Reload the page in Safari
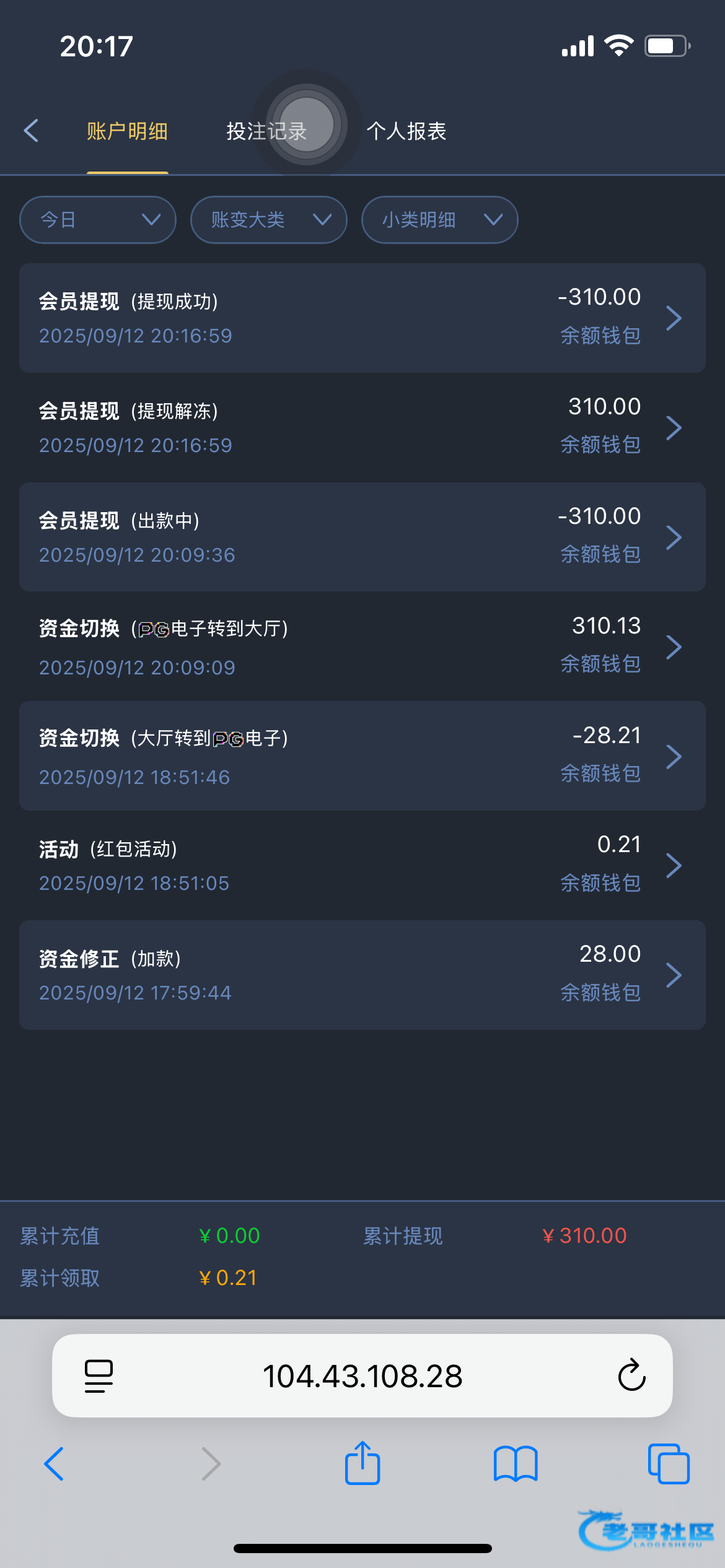This screenshot has height=1568, width=725. pos(631,1375)
